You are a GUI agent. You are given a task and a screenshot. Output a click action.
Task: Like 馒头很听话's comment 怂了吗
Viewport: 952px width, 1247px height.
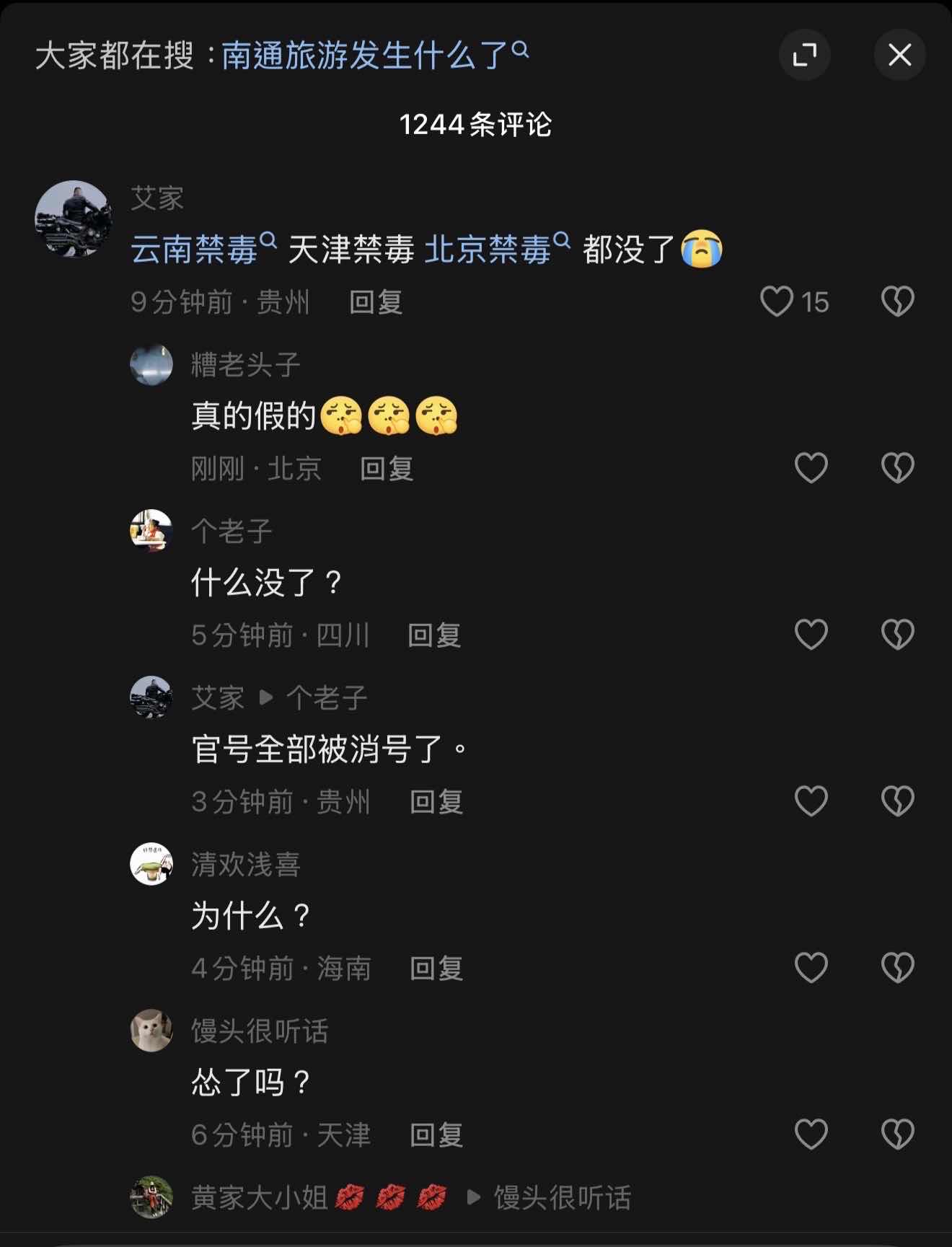(811, 1134)
